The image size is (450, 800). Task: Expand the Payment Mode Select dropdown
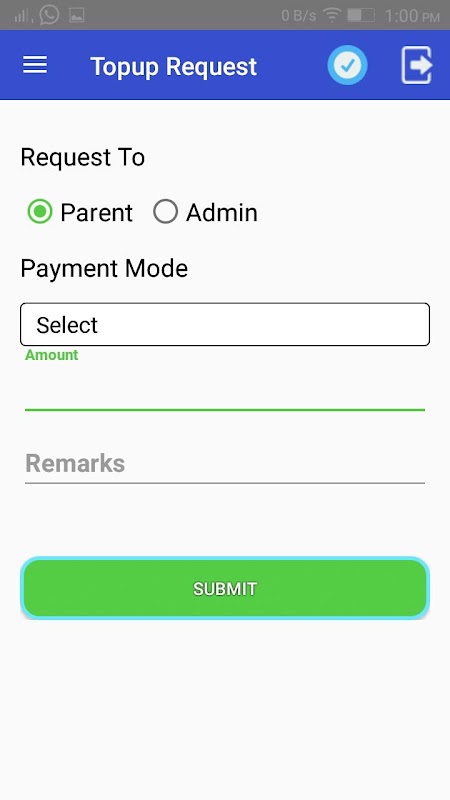coord(225,324)
